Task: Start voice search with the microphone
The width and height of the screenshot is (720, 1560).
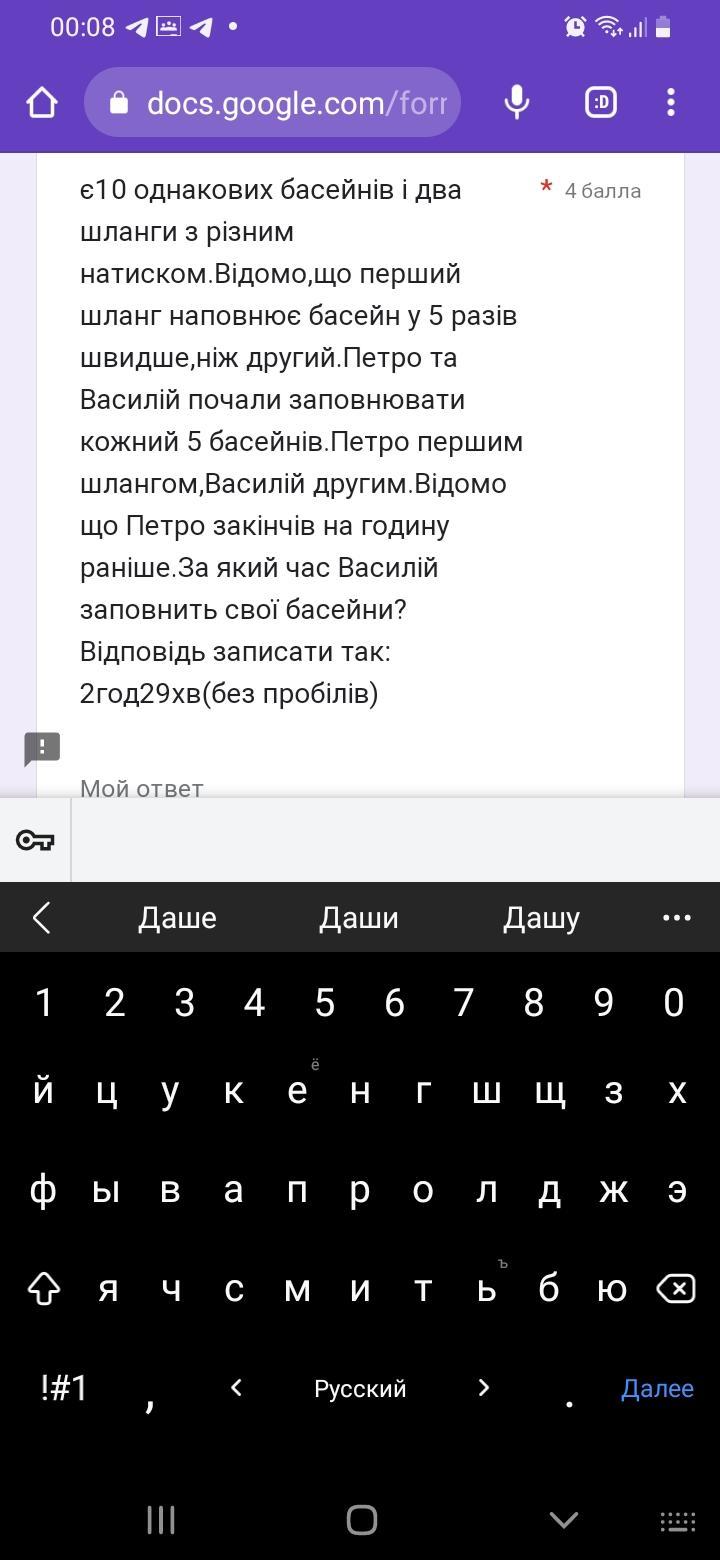Action: 516,102
